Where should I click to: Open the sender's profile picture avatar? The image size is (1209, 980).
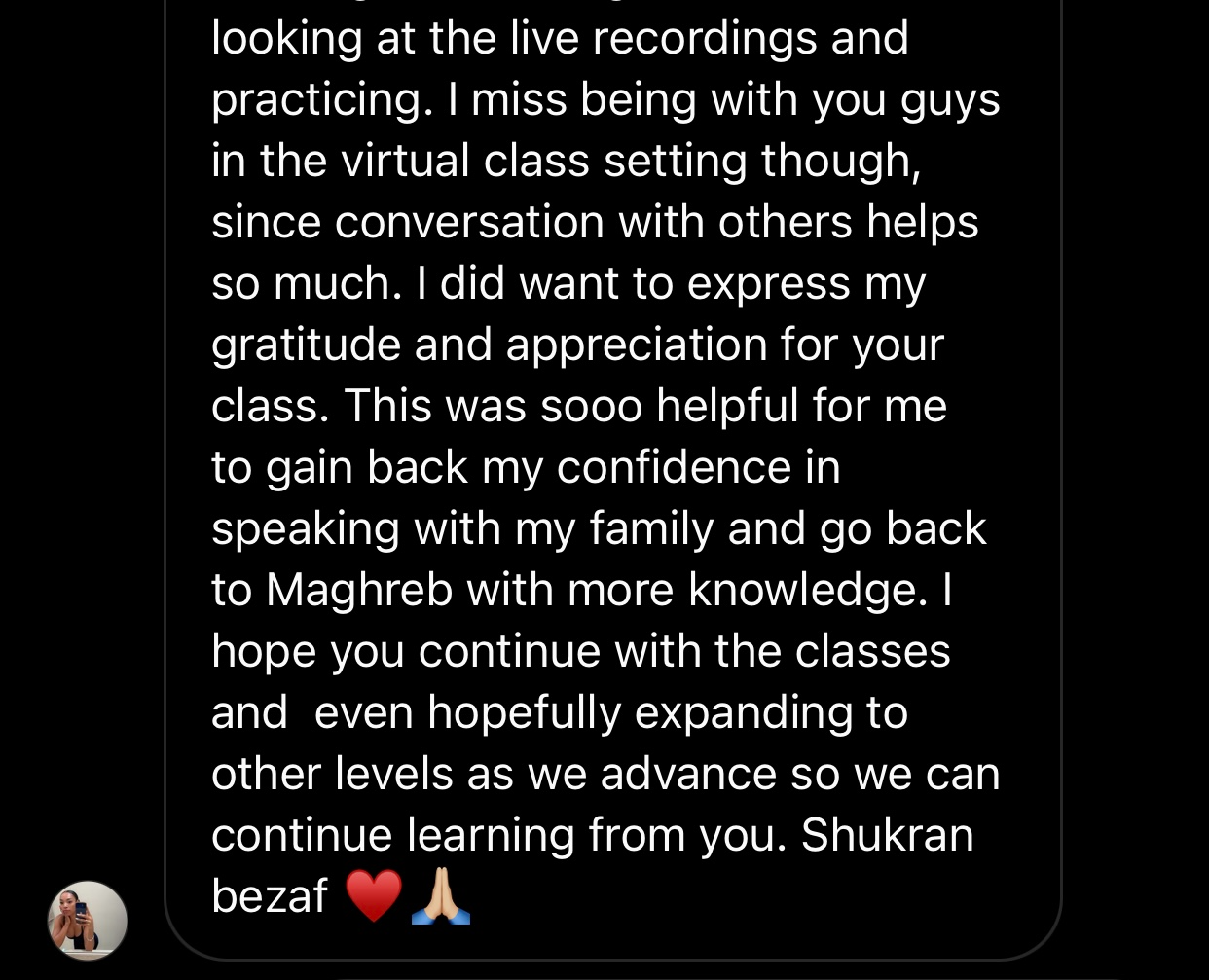point(88,920)
